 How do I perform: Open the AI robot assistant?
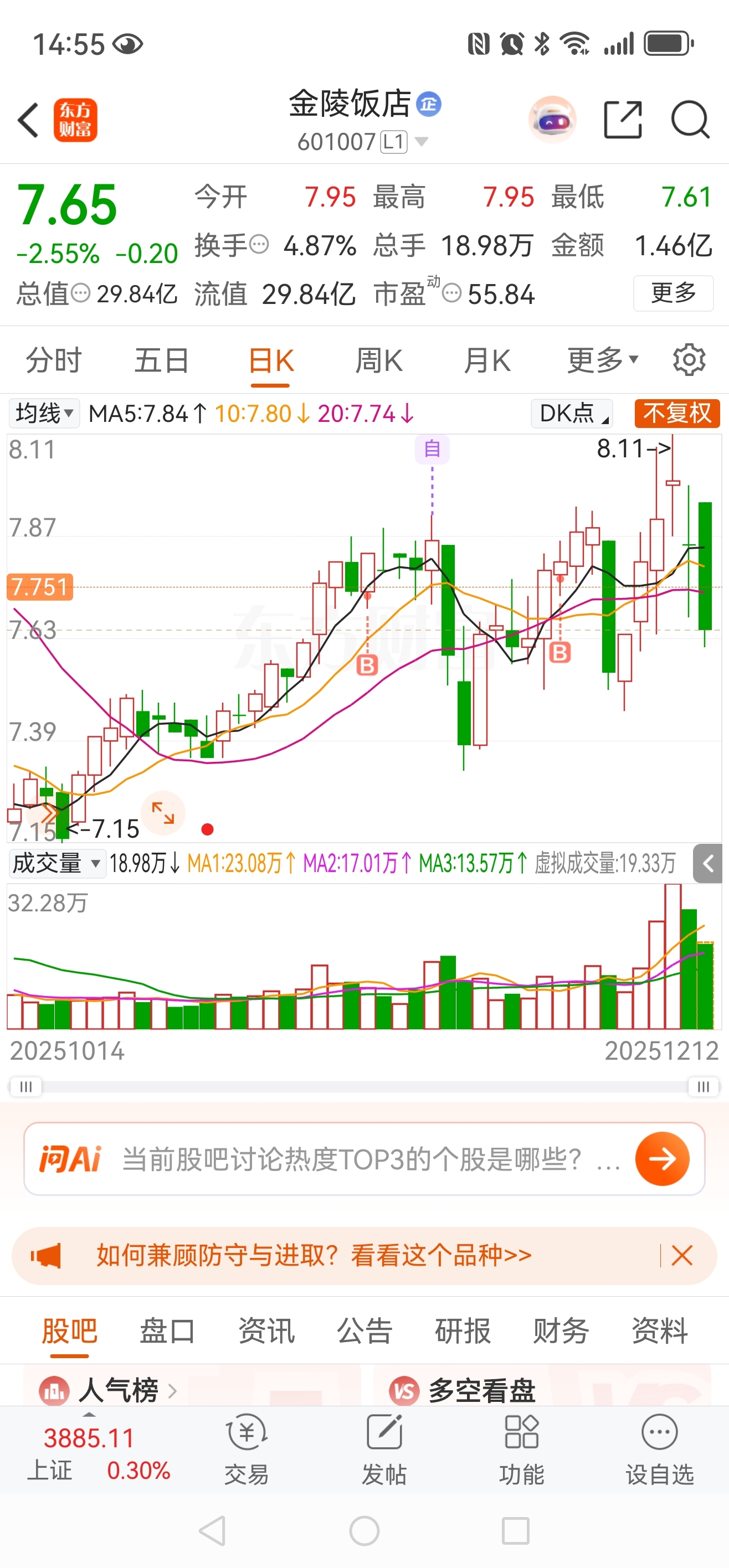click(552, 120)
